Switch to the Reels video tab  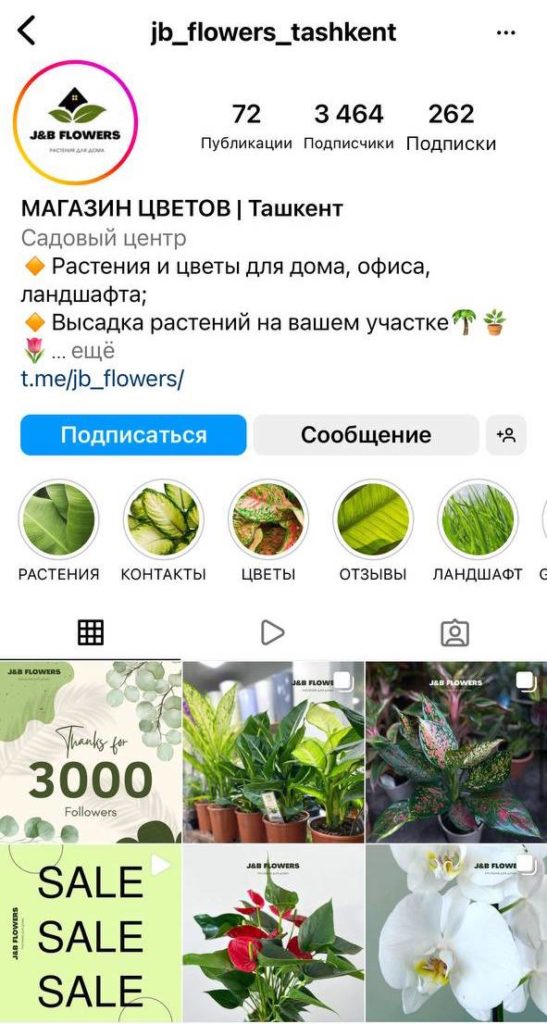tap(273, 632)
